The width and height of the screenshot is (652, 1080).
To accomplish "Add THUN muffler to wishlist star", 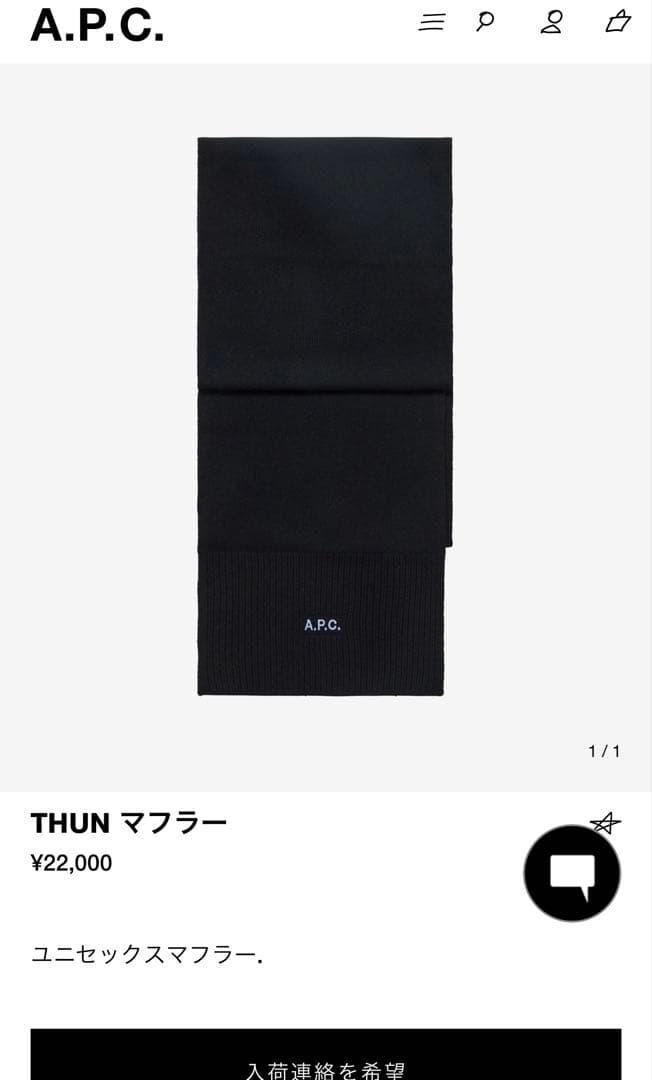I will 605,823.
